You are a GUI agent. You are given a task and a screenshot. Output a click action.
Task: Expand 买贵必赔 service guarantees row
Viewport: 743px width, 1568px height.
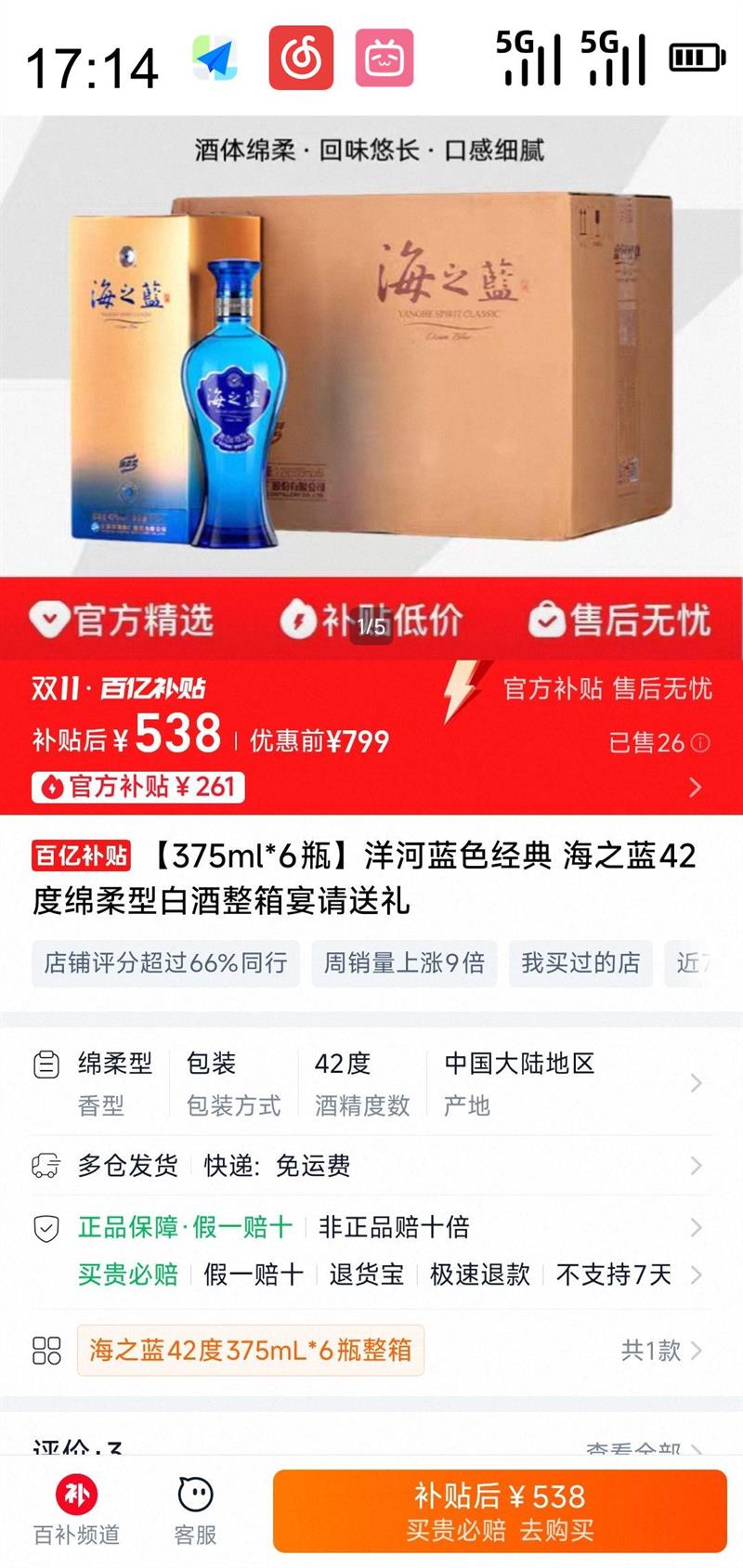[371, 1274]
